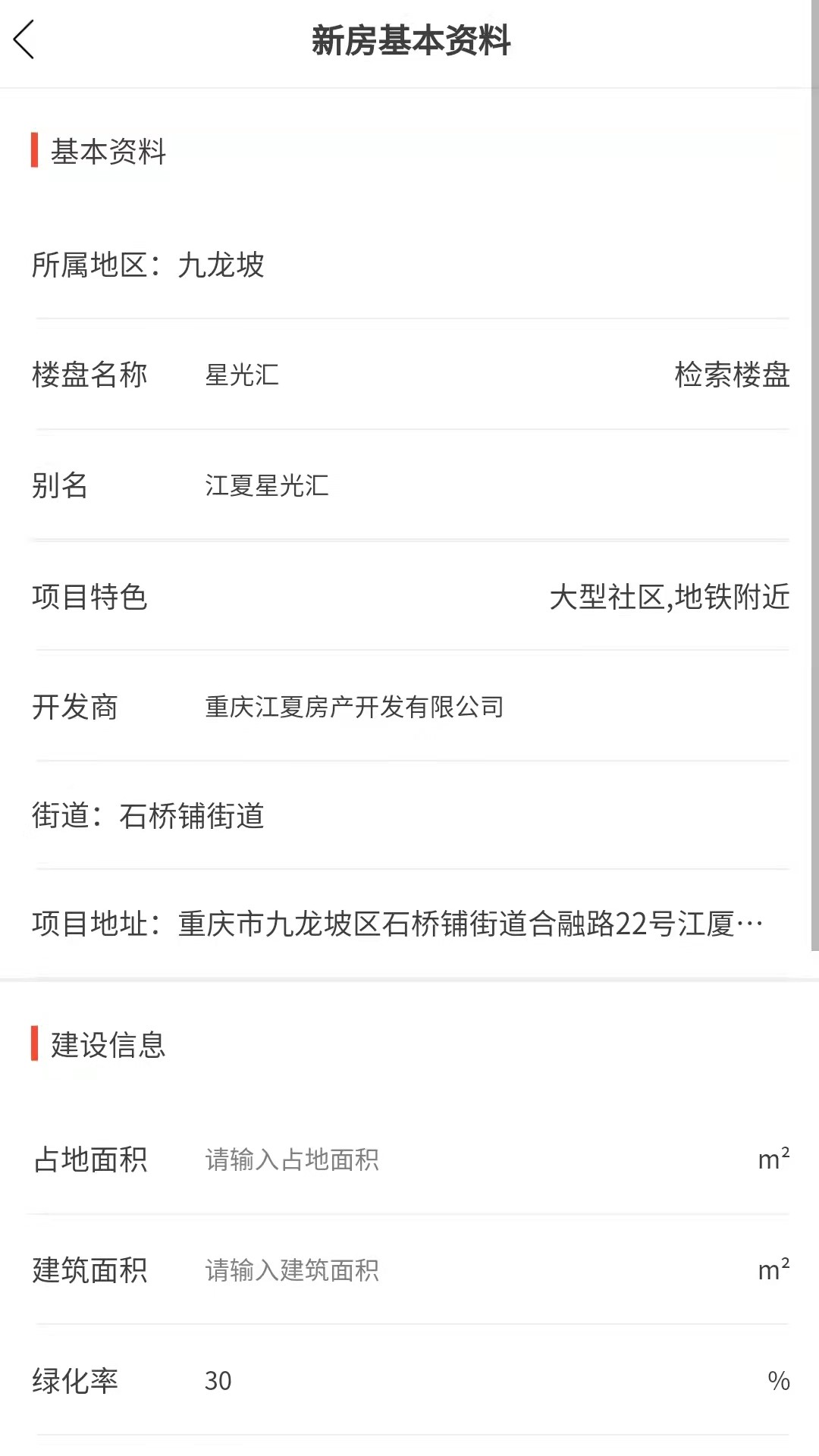Image resolution: width=819 pixels, height=1456 pixels.
Task: Adjust the 绿化率 value of 30
Action: (218, 1380)
